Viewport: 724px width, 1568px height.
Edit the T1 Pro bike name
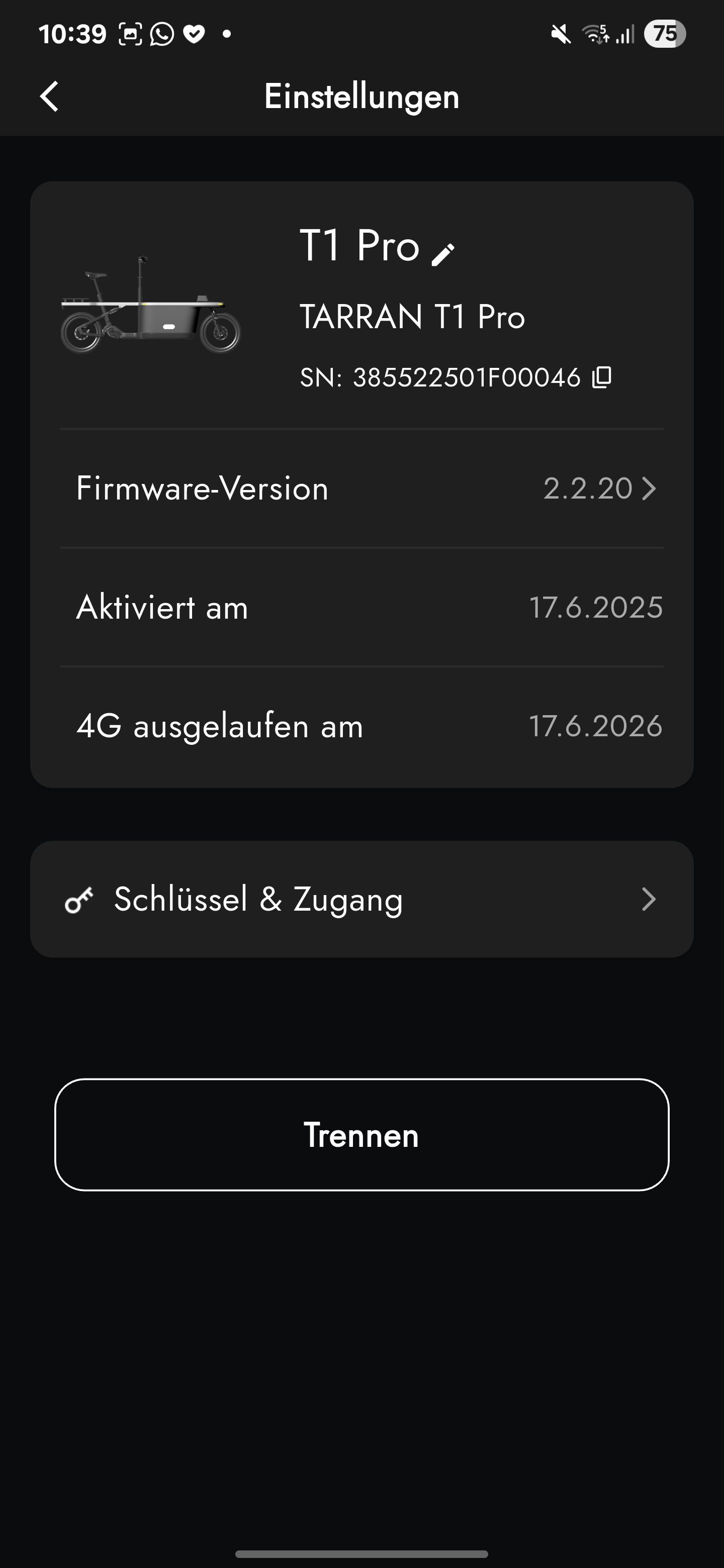click(442, 254)
